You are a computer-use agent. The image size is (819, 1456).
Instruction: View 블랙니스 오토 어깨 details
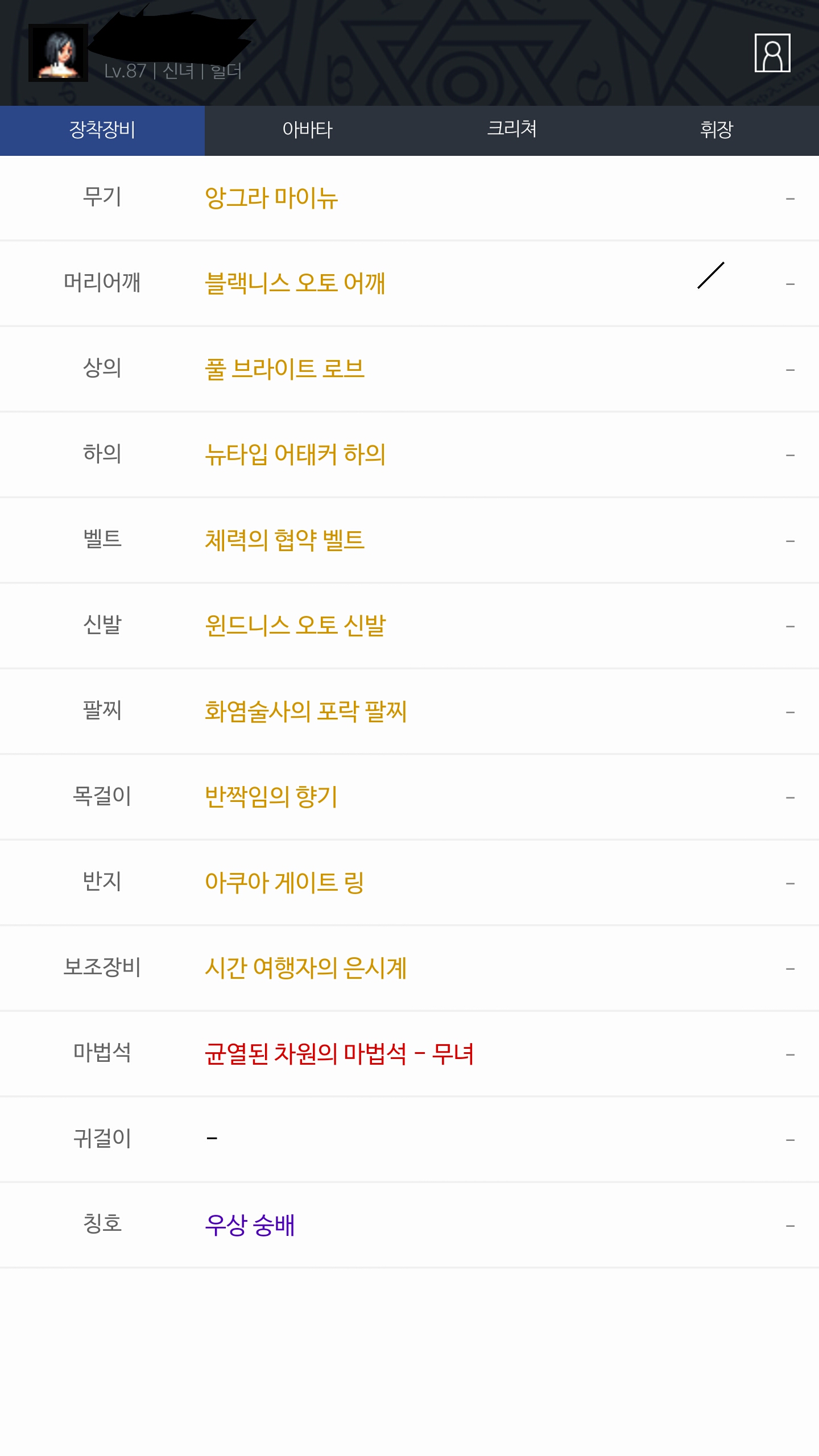click(x=295, y=283)
